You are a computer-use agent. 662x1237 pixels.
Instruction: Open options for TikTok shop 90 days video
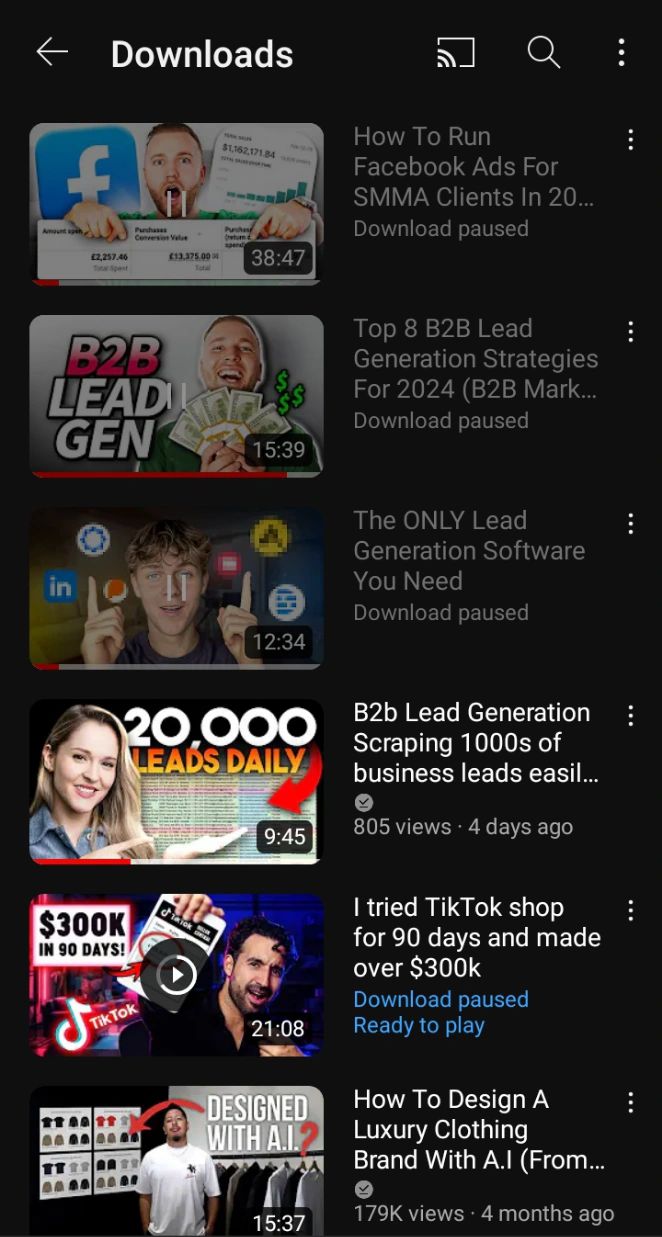[630, 910]
